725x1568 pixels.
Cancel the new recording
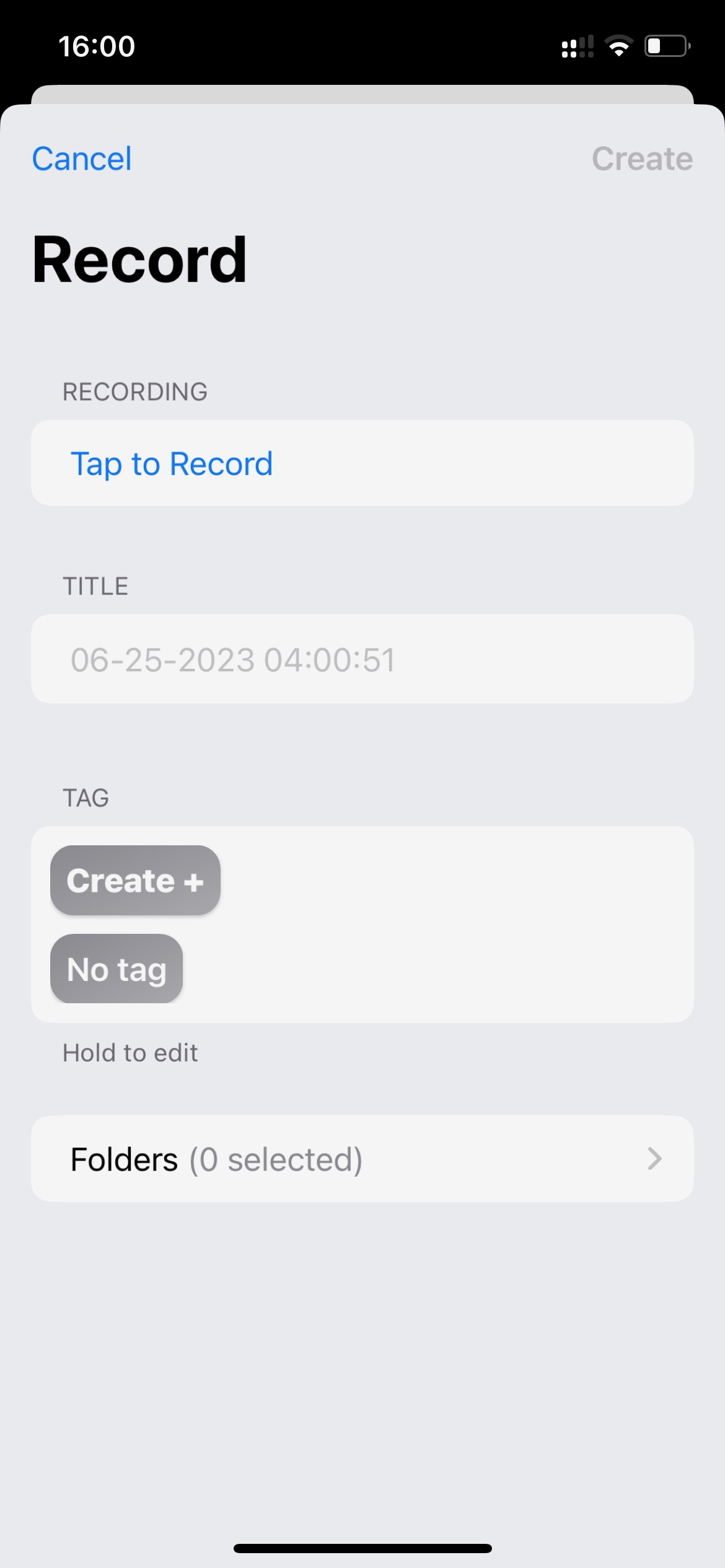(82, 159)
